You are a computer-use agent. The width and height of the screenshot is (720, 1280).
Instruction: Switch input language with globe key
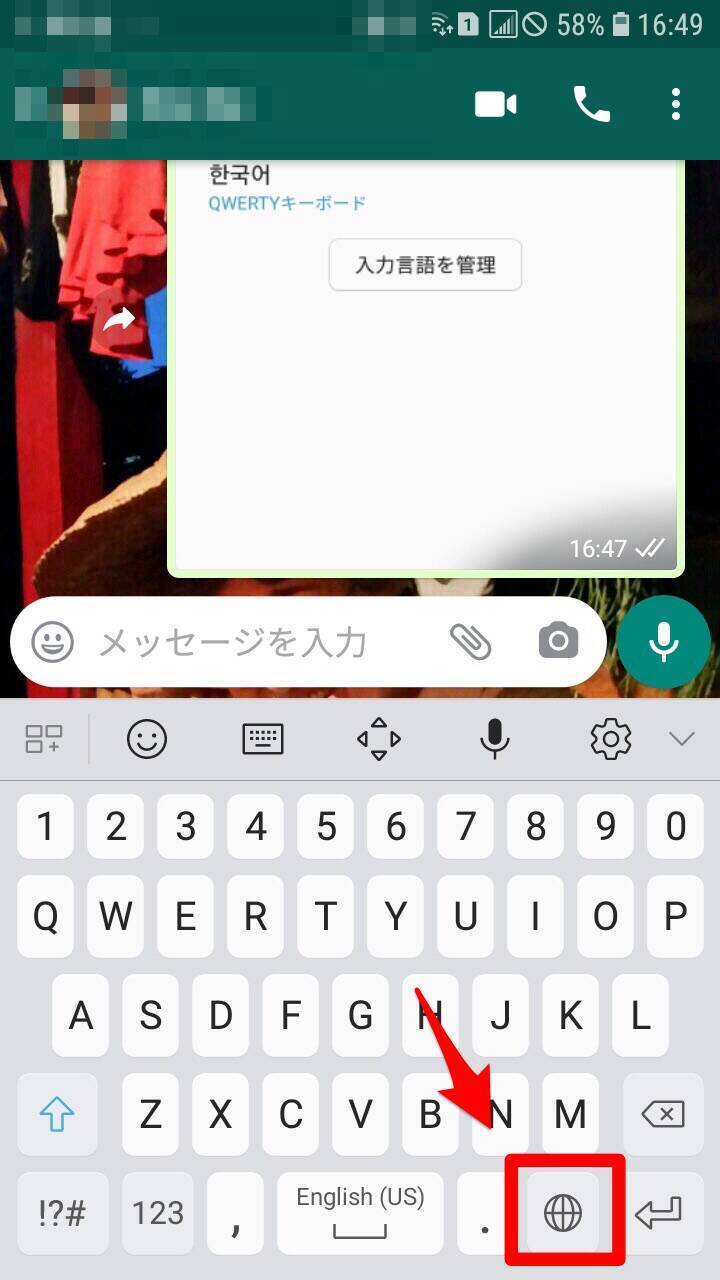point(562,1213)
